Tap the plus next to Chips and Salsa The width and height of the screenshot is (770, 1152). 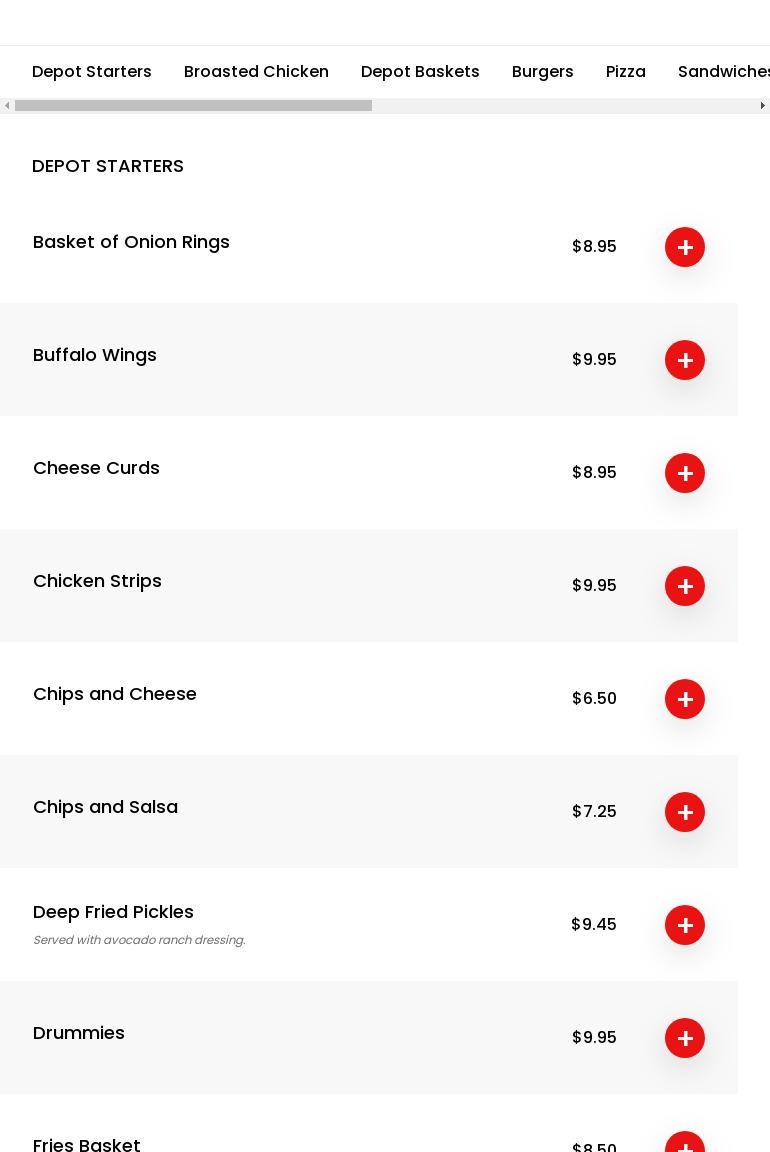click(x=685, y=812)
